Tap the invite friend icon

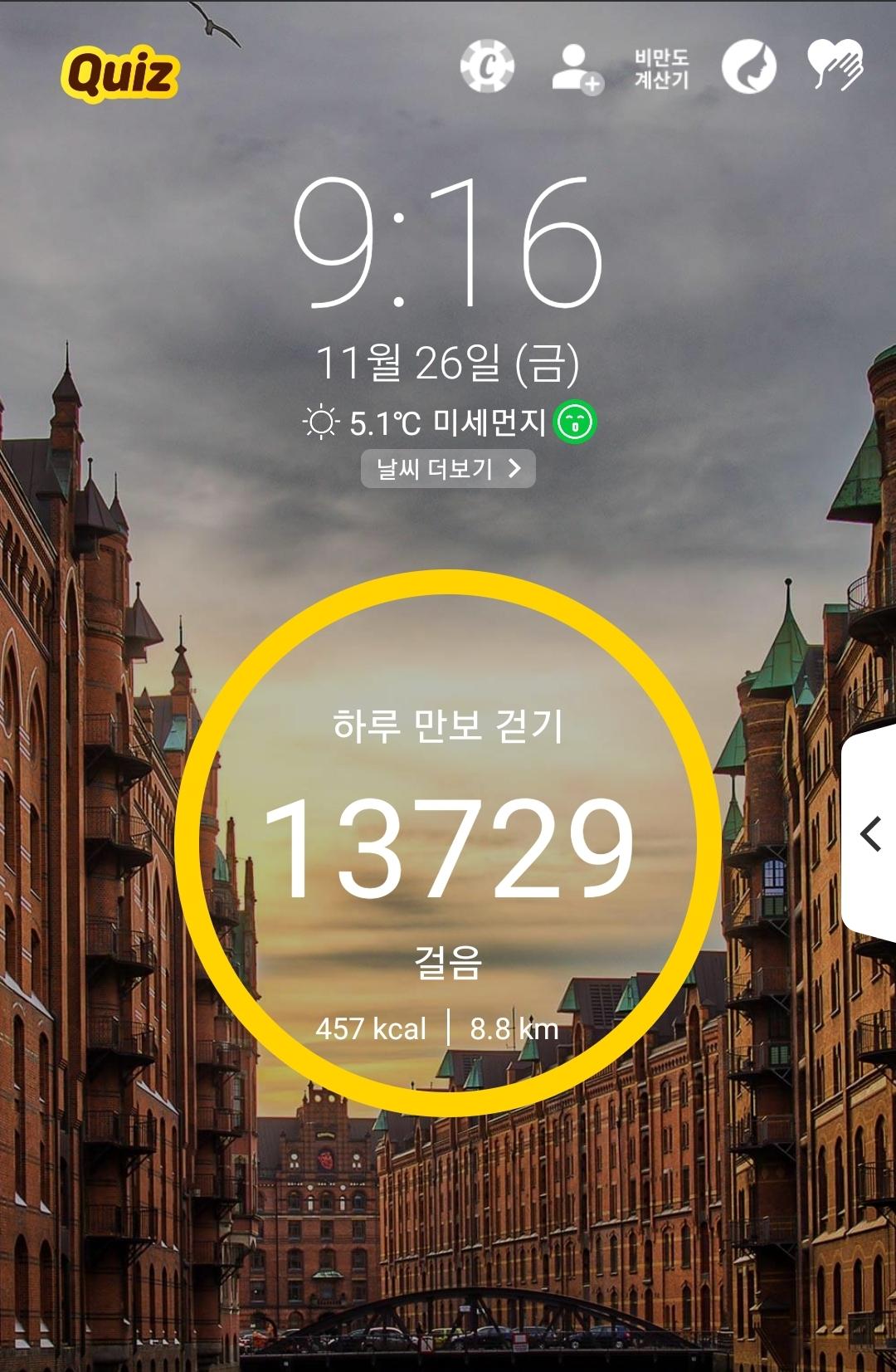(577, 68)
